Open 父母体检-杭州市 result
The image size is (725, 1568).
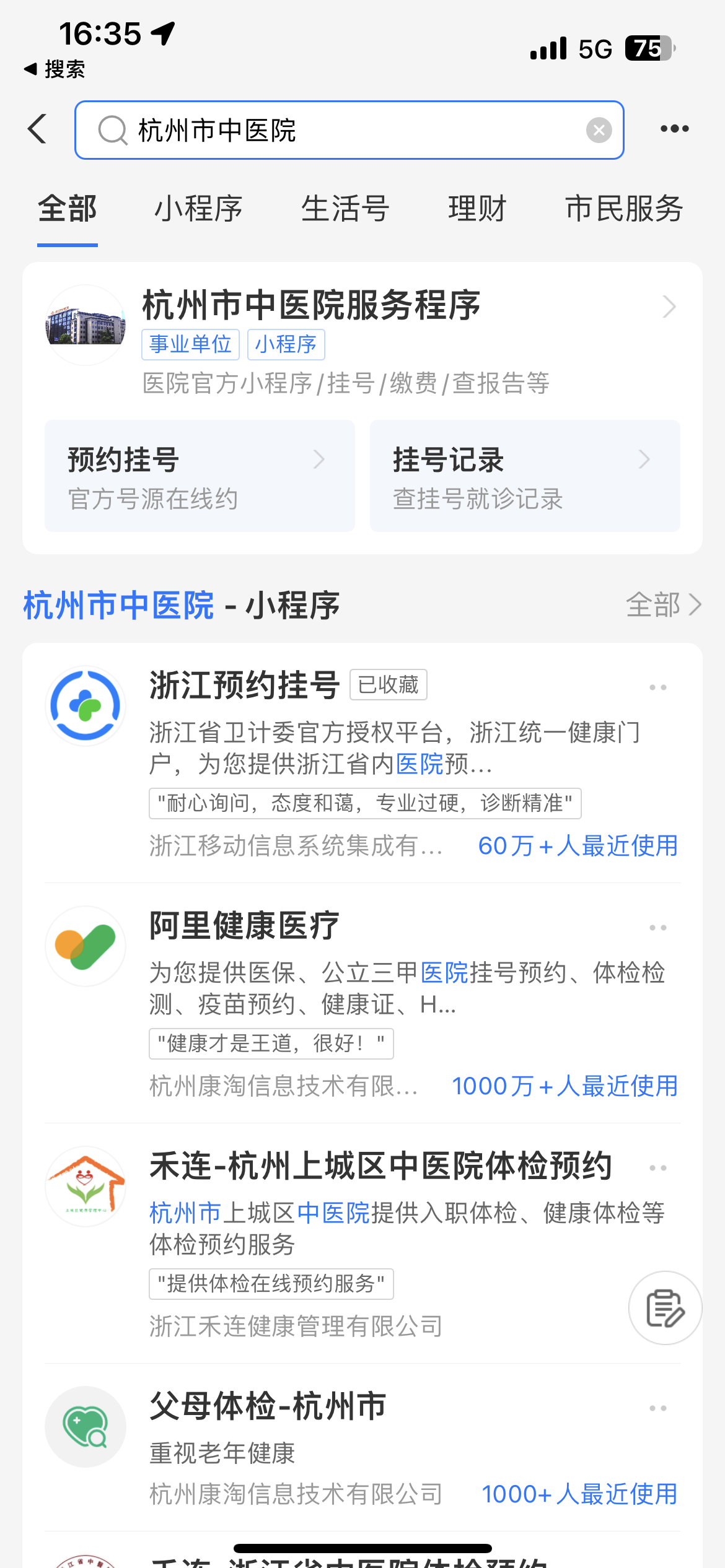268,1406
